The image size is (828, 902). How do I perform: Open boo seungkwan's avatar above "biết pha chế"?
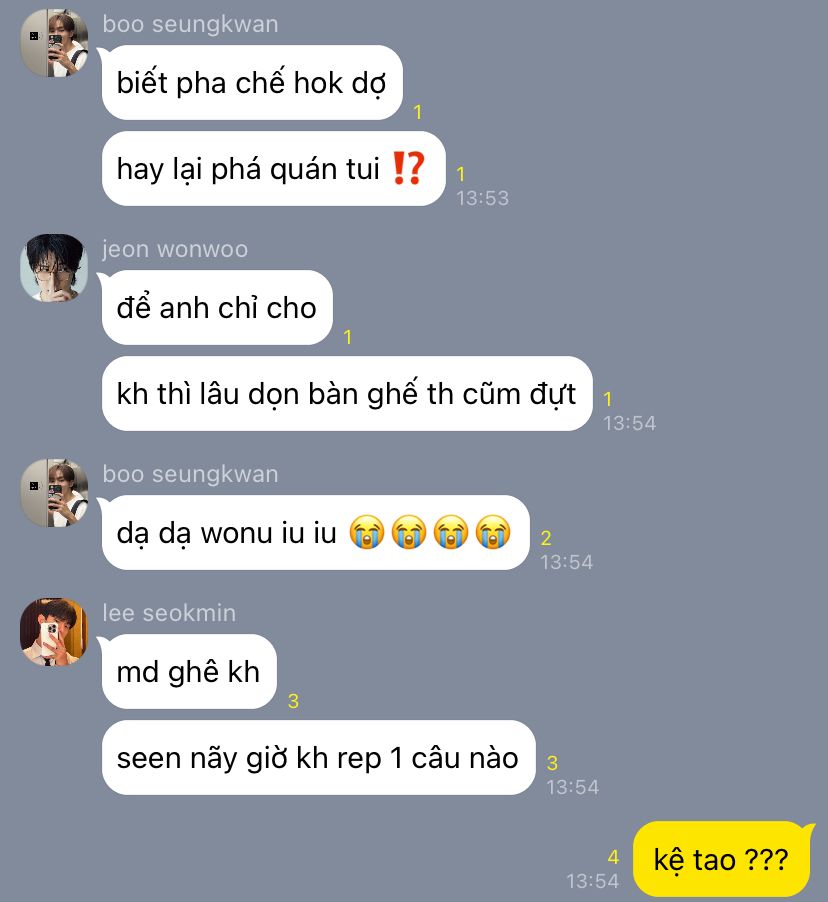coord(54,43)
